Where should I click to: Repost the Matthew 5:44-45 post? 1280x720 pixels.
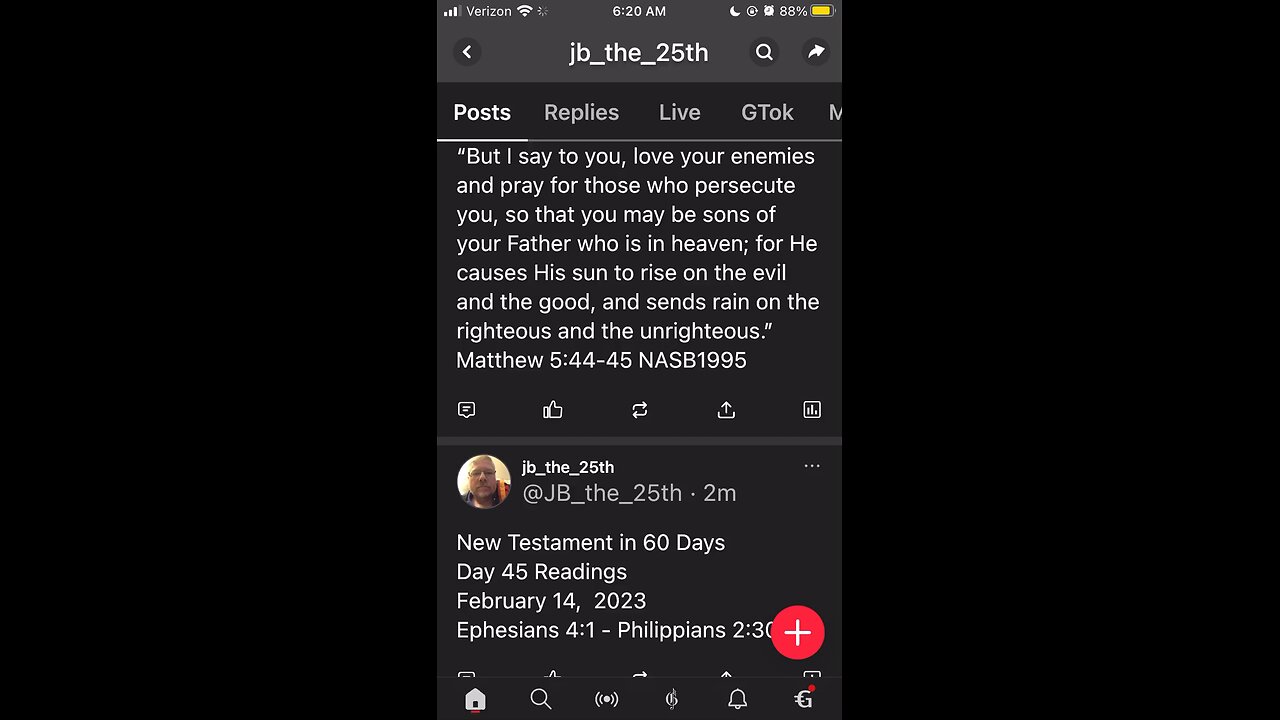[640, 410]
